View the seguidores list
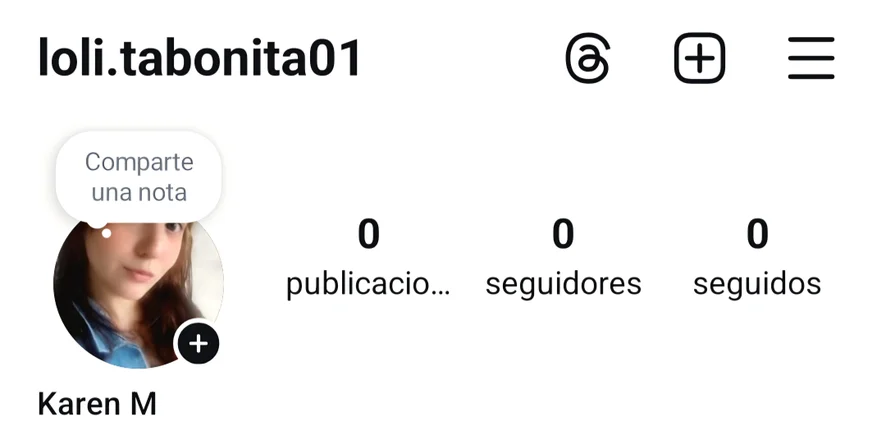The image size is (886, 427). tap(563, 258)
